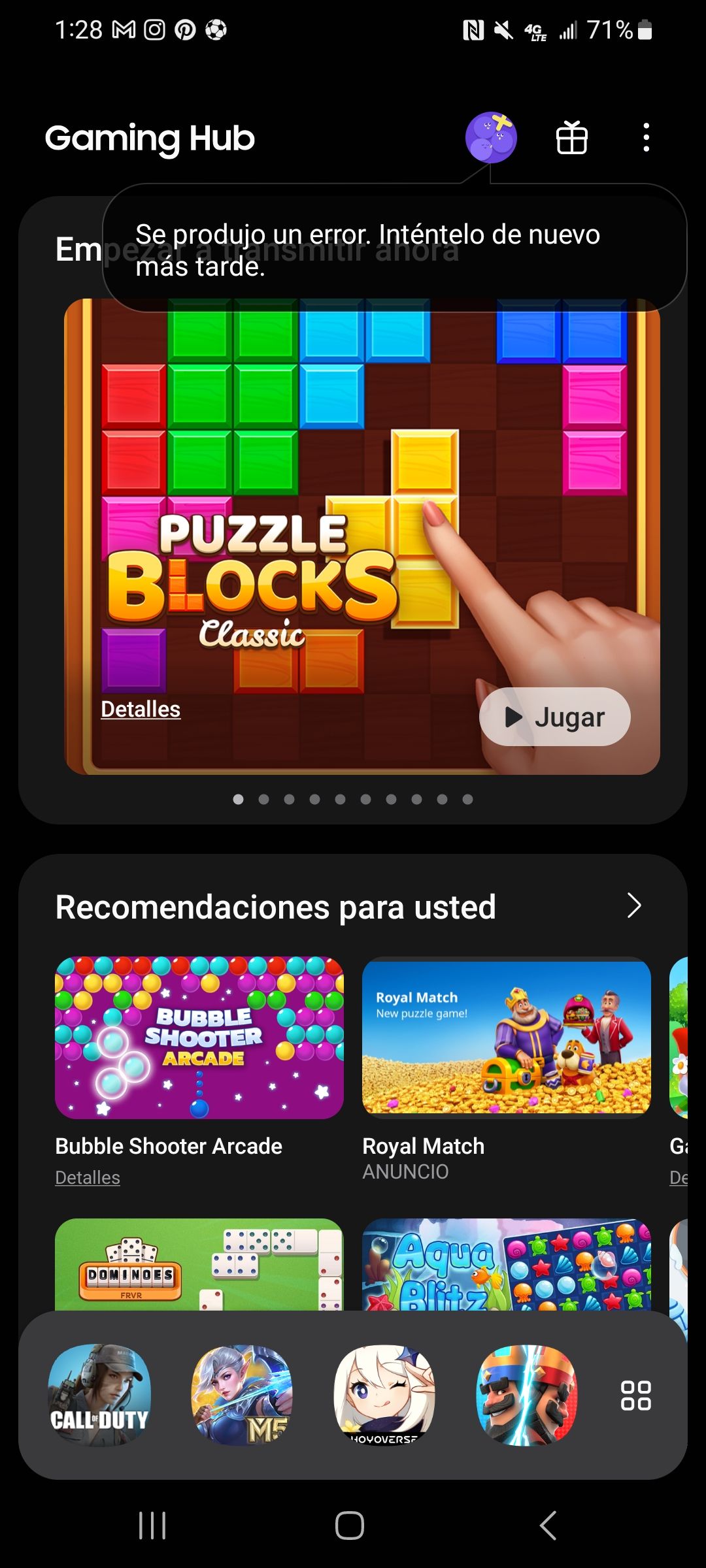
Task: Tap the first carousel pagination dot
Action: 239,798
